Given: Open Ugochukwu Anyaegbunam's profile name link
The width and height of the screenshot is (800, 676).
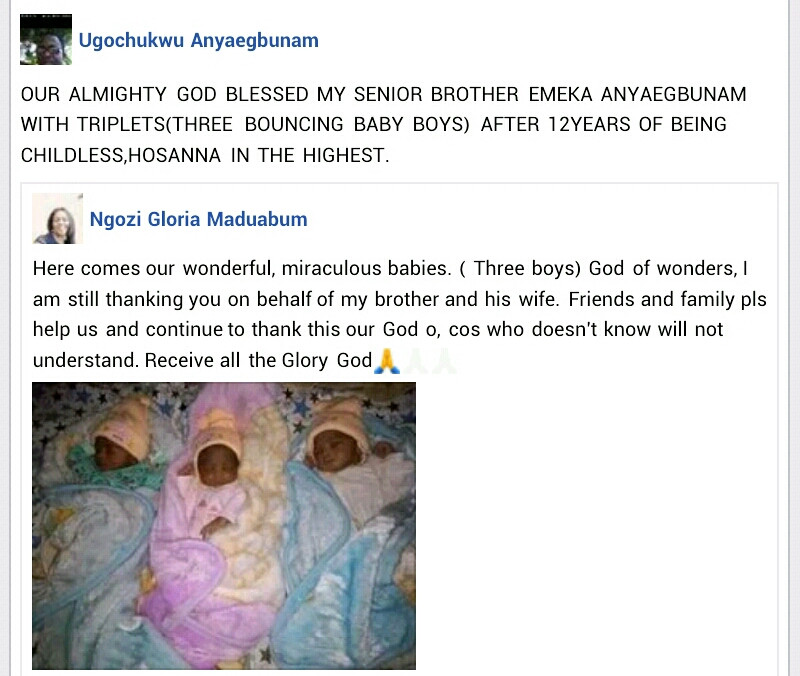Looking at the screenshot, I should (x=199, y=40).
